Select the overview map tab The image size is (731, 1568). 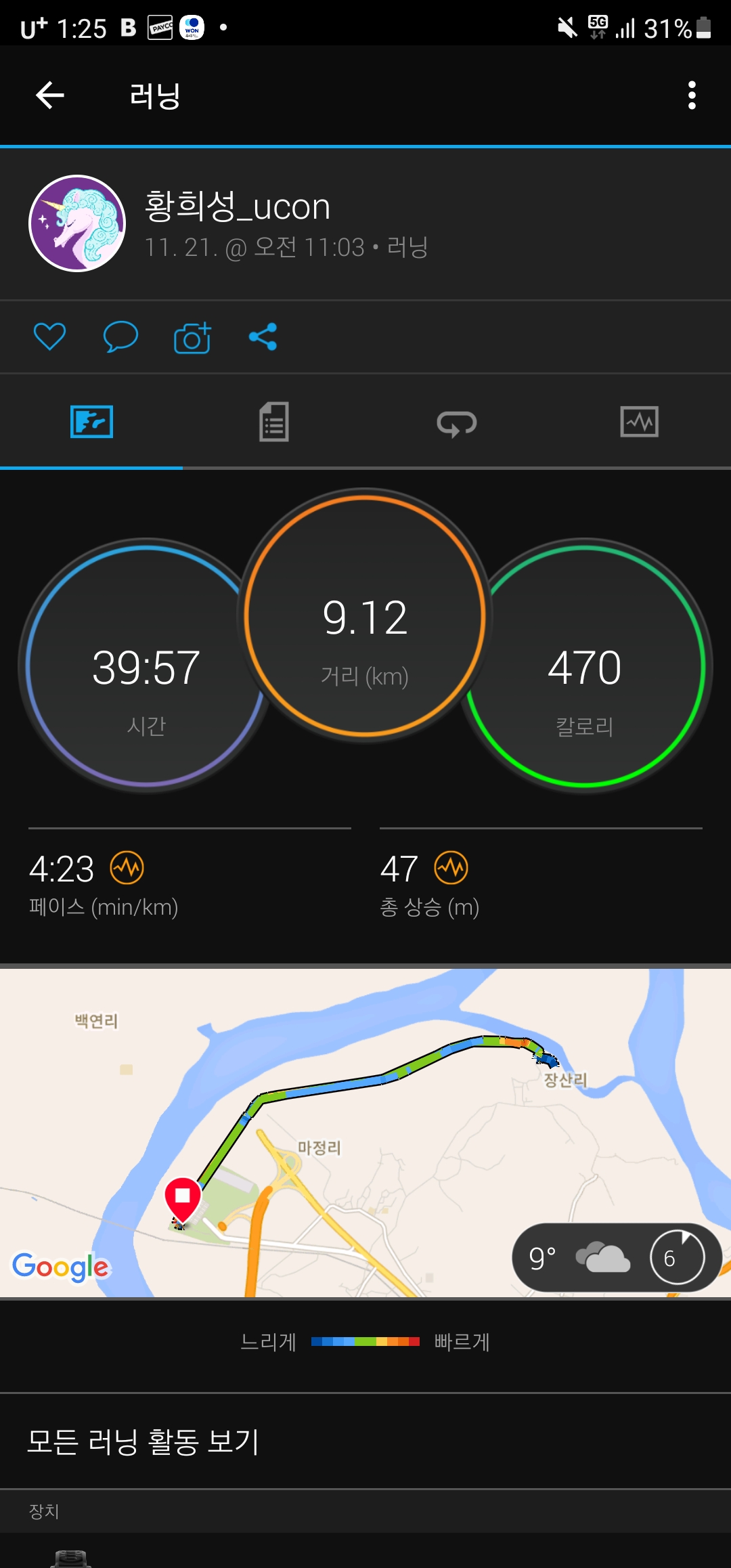coord(91,422)
